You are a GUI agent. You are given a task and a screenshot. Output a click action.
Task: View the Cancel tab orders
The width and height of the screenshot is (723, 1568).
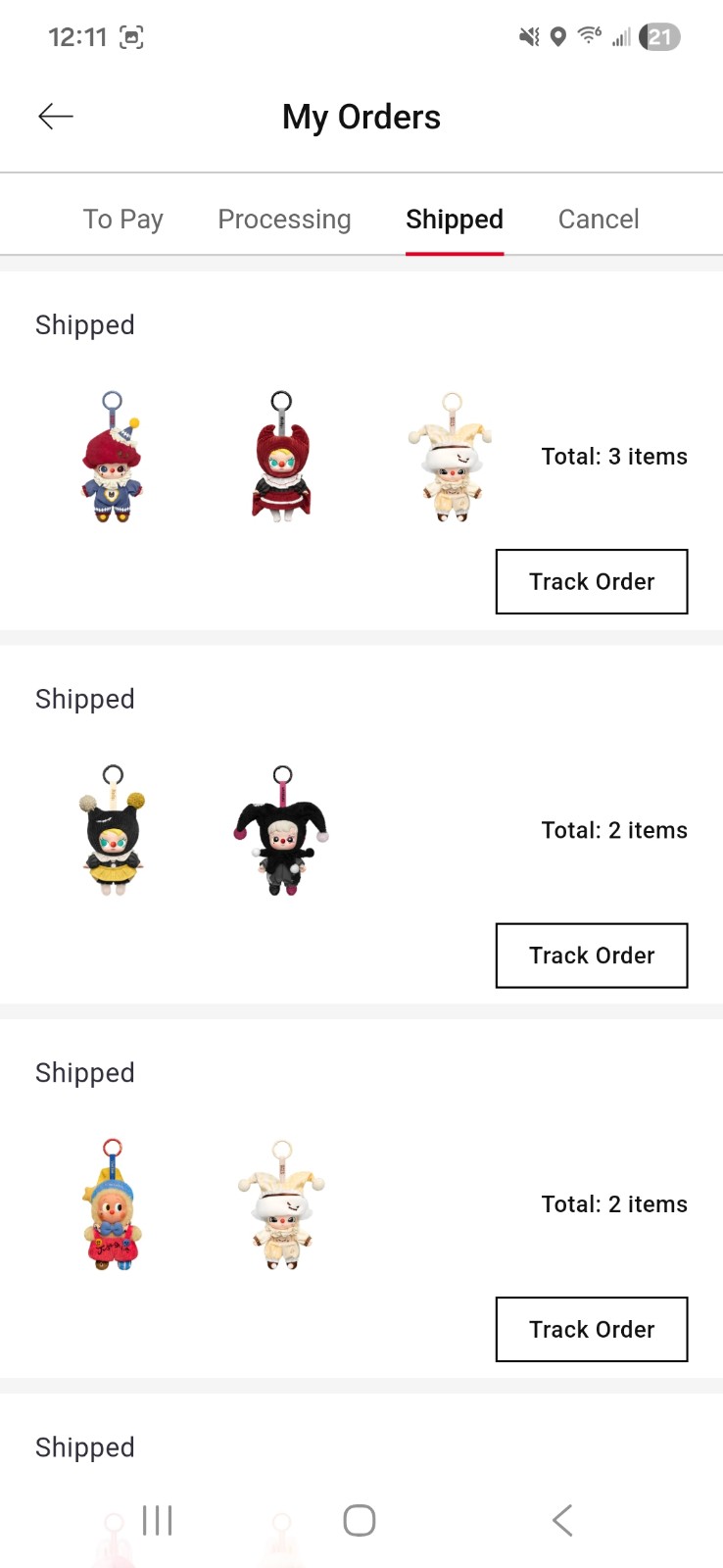click(599, 220)
